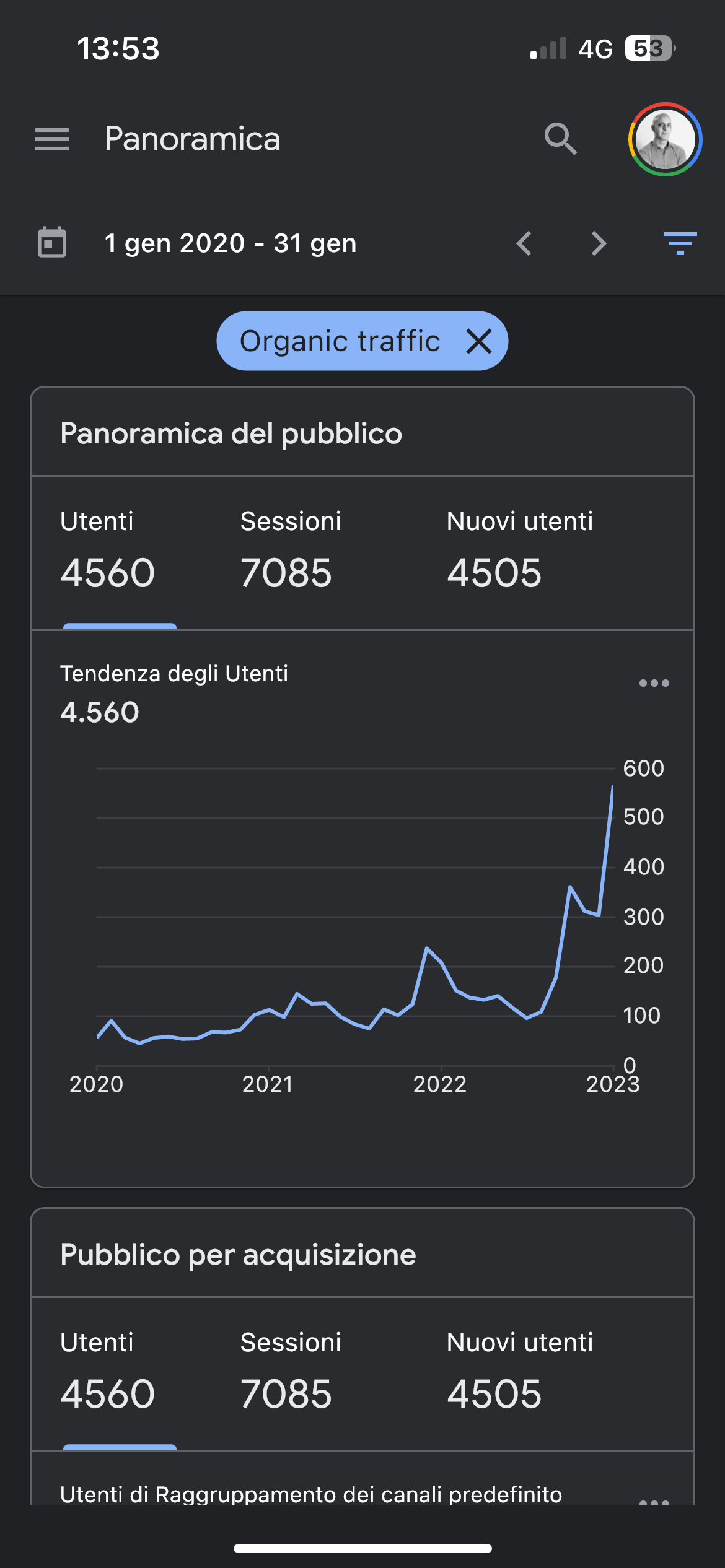725x1568 pixels.
Task: Open the account profile picture
Action: tap(665, 139)
